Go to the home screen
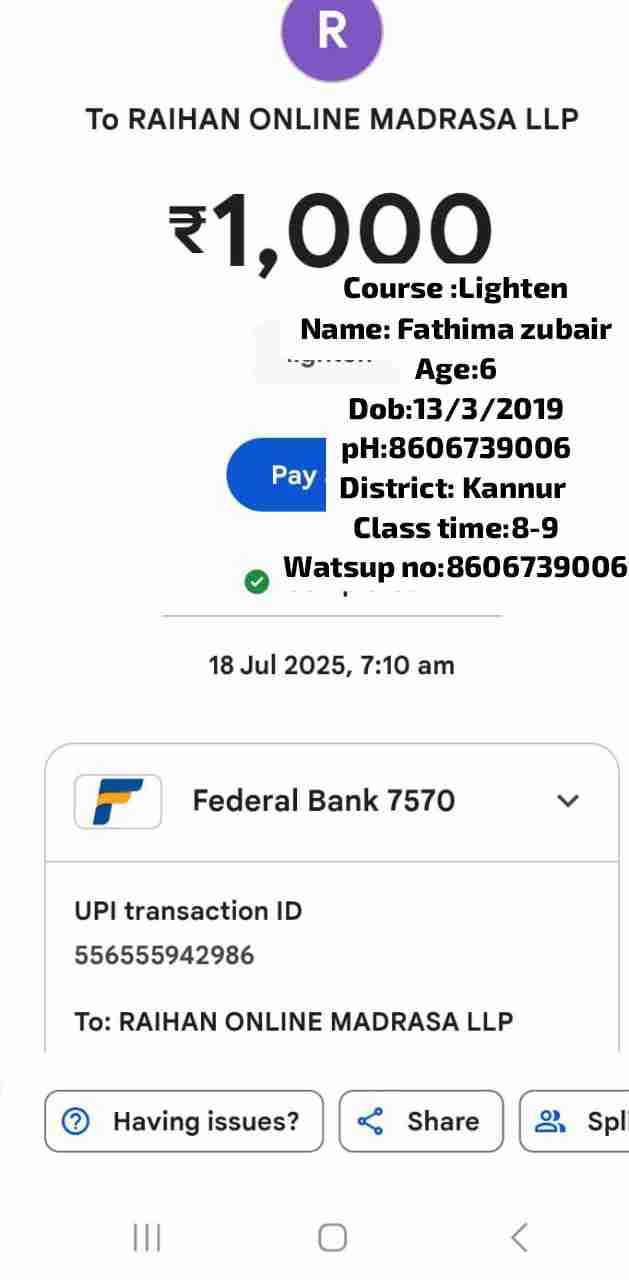Screen dimensions: 629x1280 point(333,1237)
